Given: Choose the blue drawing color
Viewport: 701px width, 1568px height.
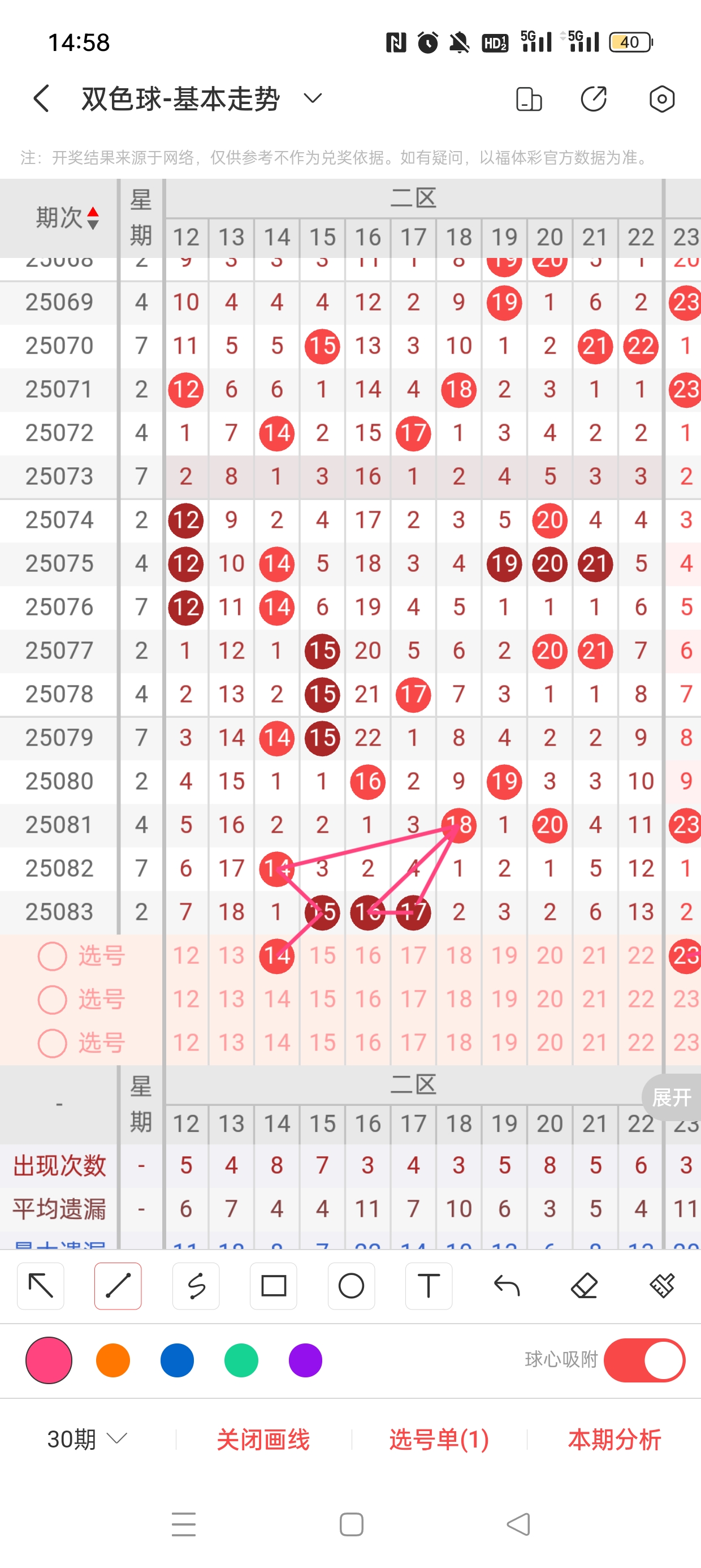Looking at the screenshot, I should (x=177, y=1360).
